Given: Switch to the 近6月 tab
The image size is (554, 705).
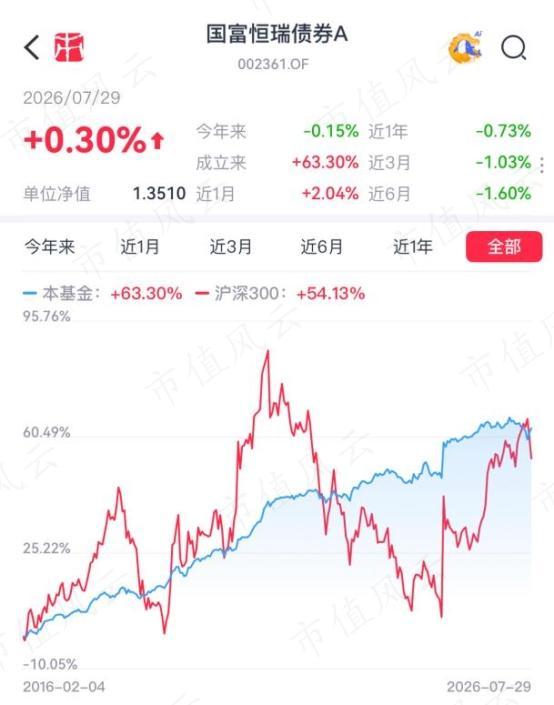Looking at the screenshot, I should tap(322, 247).
